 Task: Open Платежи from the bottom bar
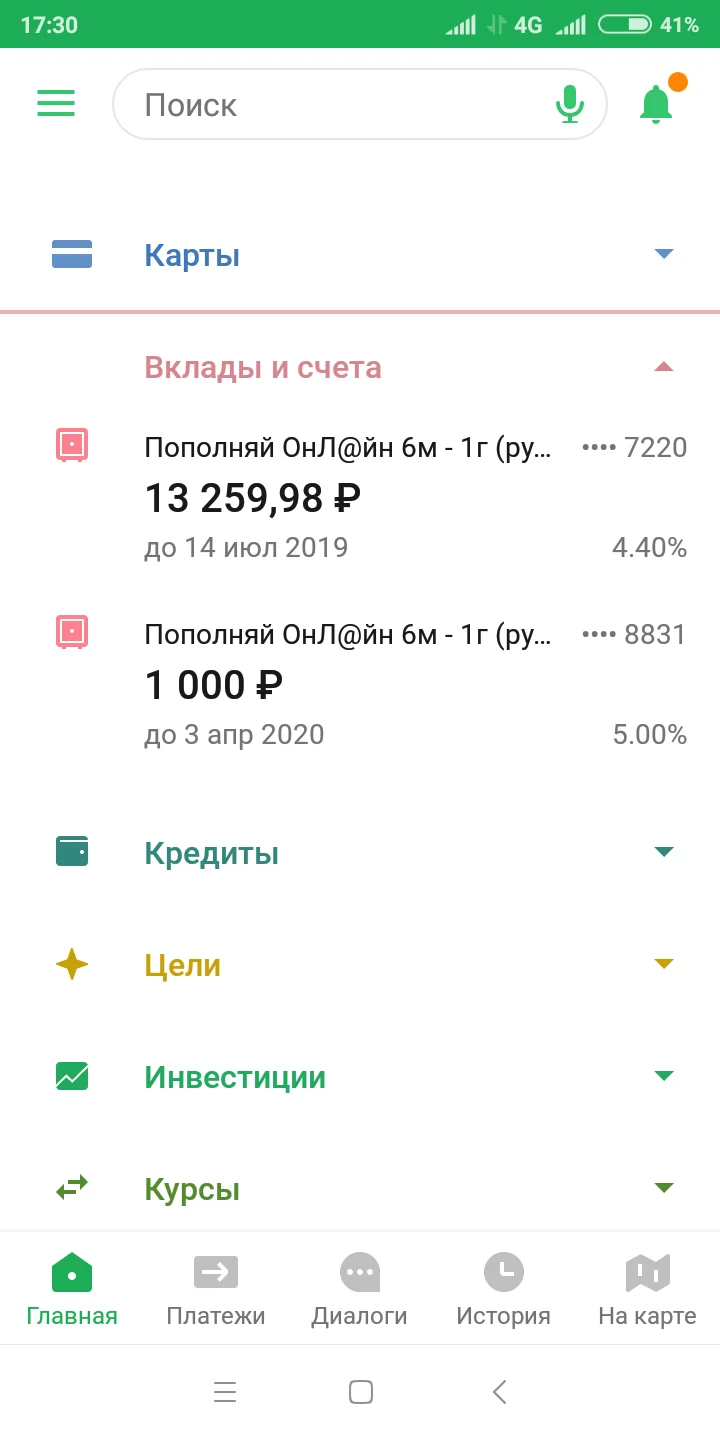215,1288
